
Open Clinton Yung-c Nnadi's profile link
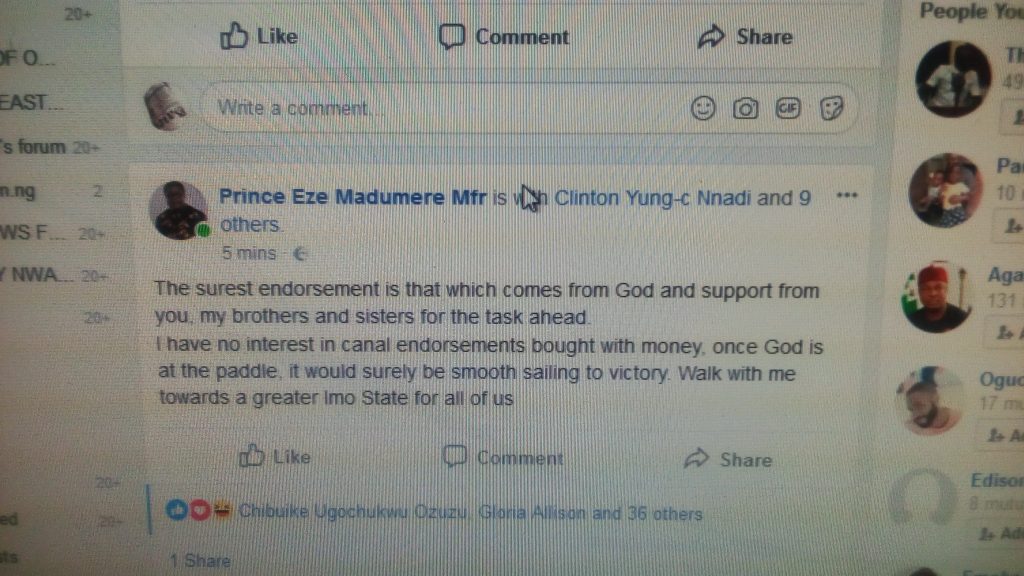tap(652, 197)
